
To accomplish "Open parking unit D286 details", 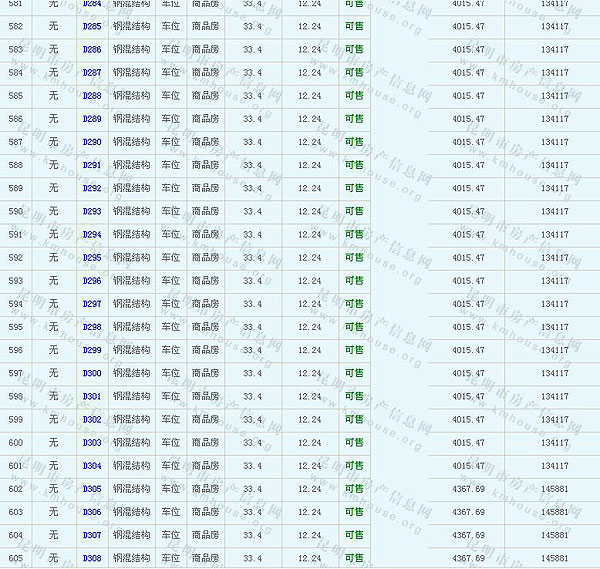I will coord(91,50).
